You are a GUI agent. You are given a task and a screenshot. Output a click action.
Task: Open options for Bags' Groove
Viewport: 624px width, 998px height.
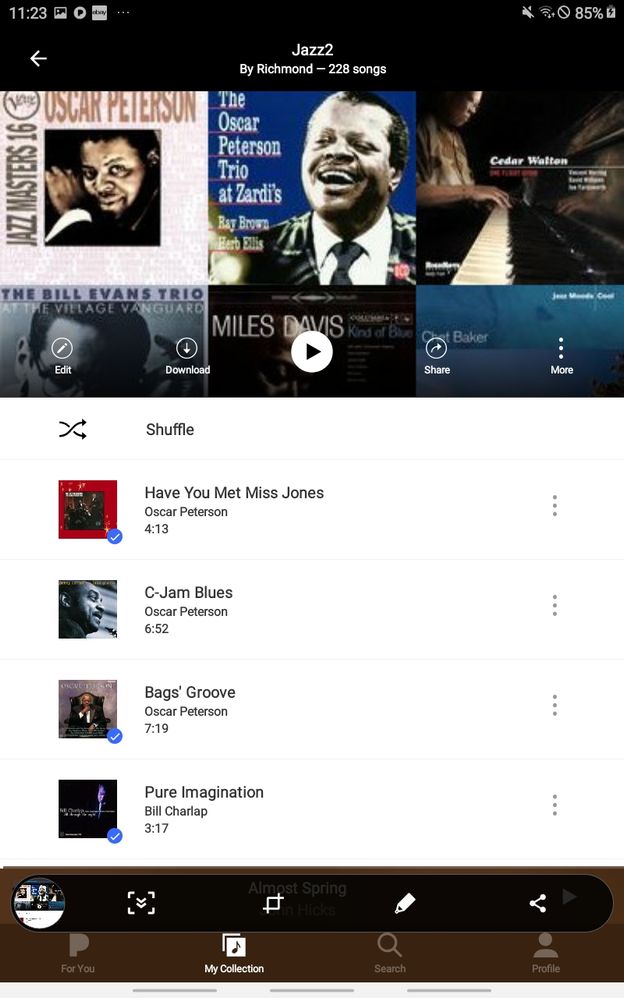coord(555,706)
